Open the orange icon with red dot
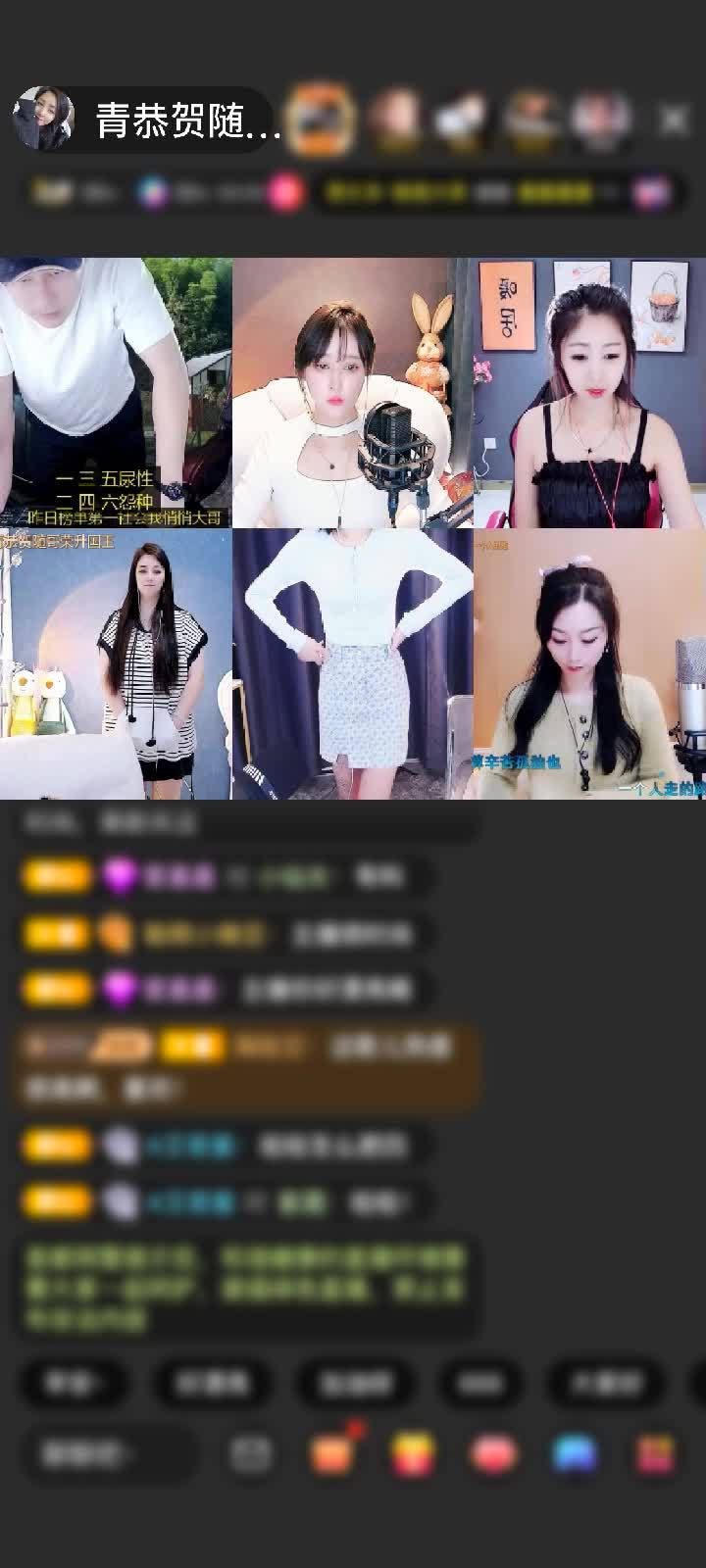706x1568 pixels. tap(333, 1454)
